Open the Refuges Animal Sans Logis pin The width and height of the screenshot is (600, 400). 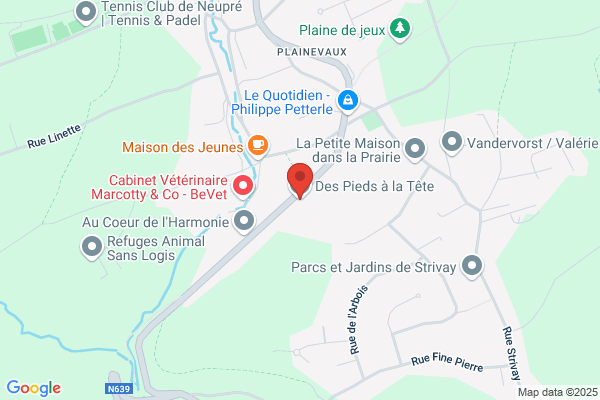click(x=92, y=248)
